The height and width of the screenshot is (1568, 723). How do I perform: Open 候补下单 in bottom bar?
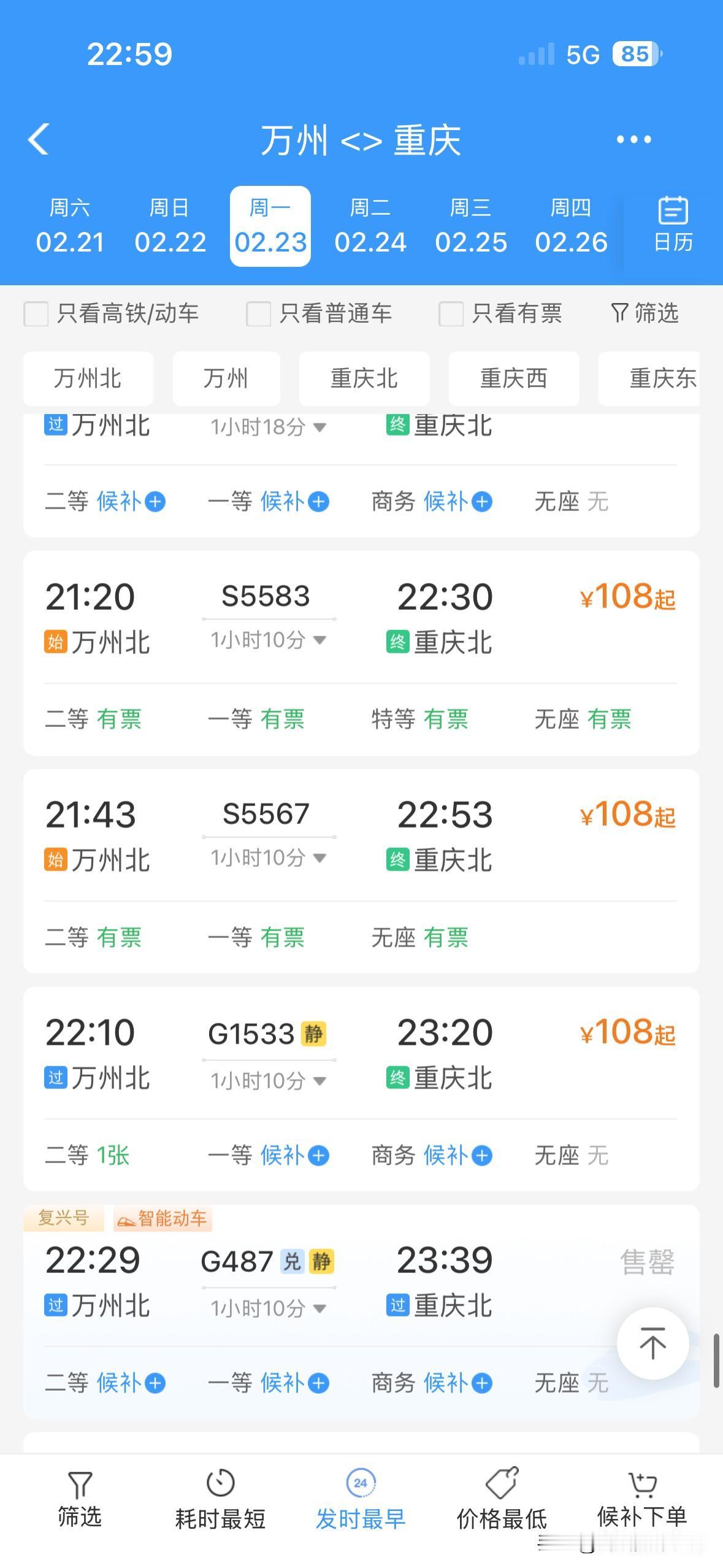coord(642,1500)
